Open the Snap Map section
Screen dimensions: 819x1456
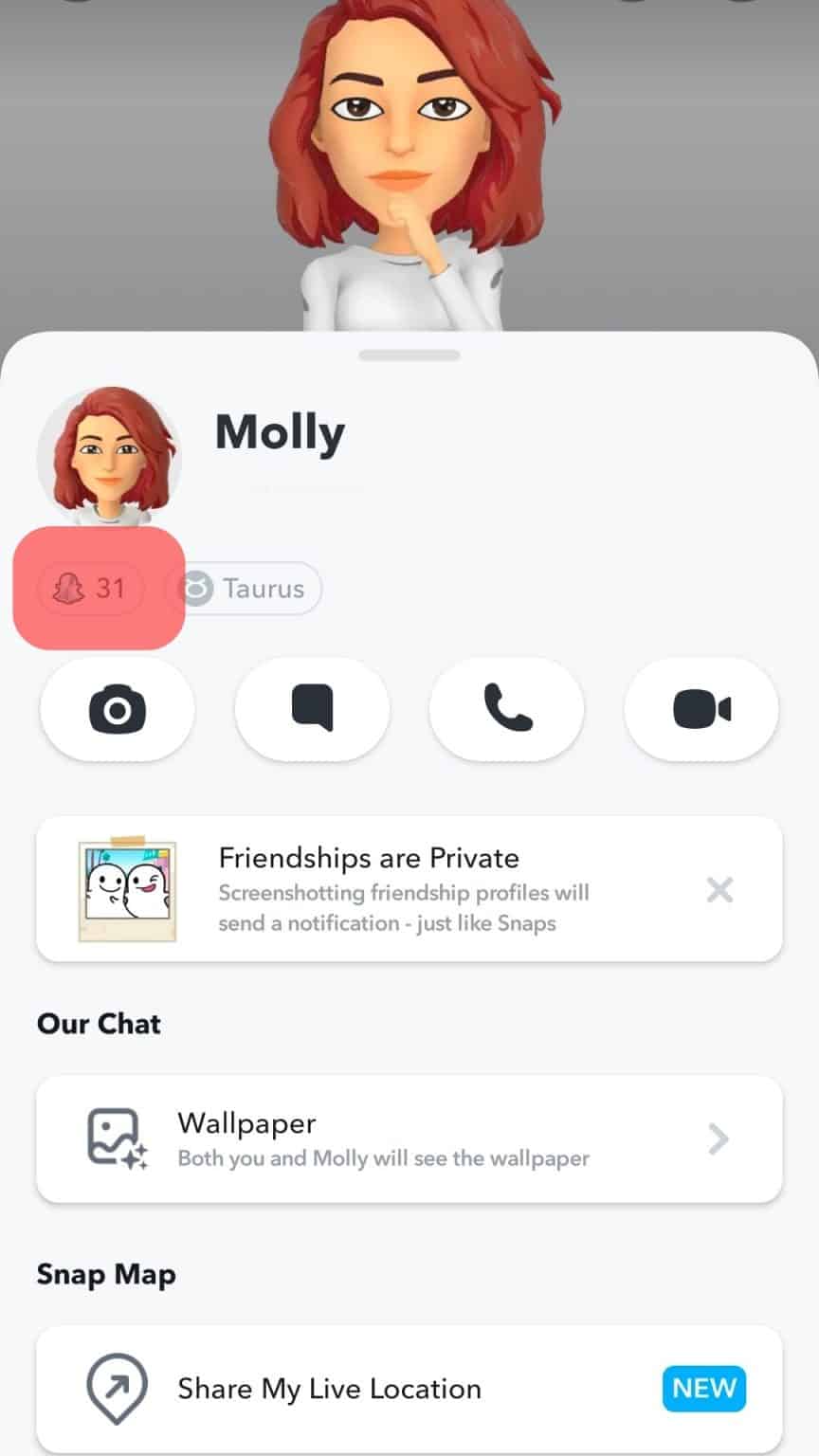tap(106, 1275)
